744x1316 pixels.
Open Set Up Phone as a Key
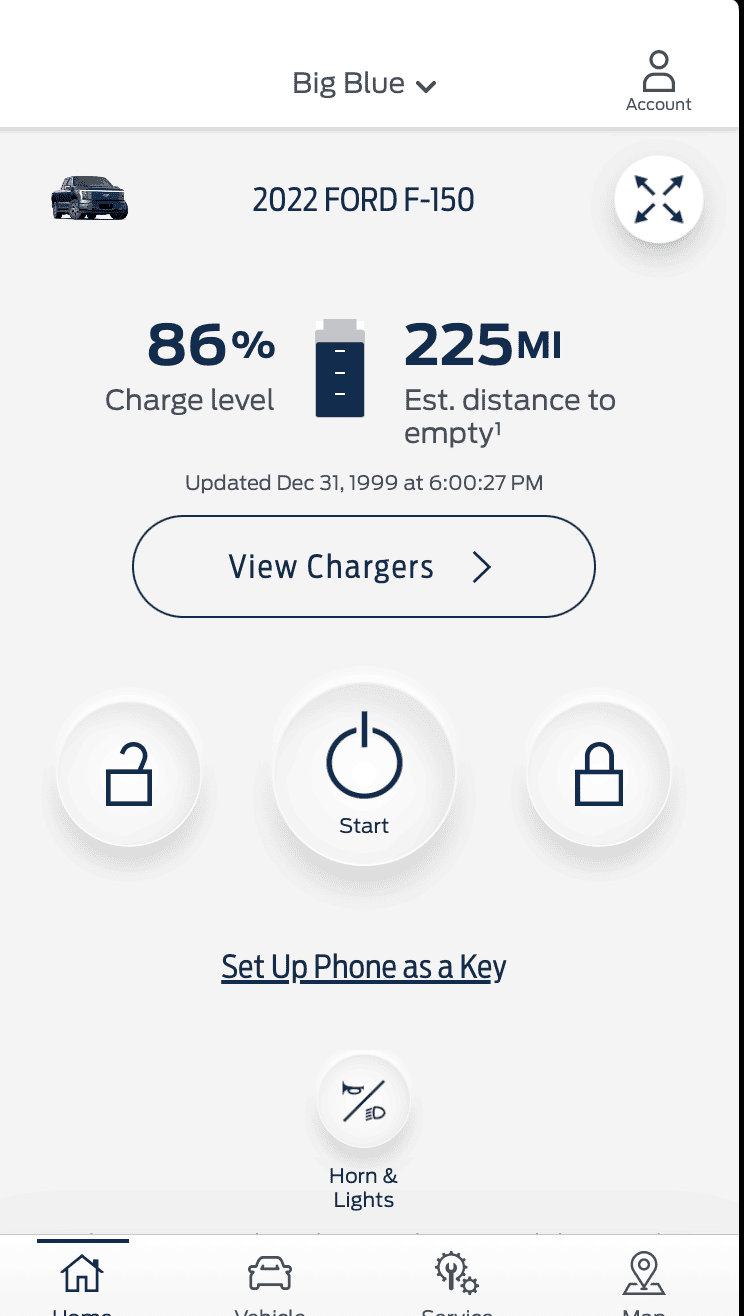pyautogui.click(x=364, y=967)
